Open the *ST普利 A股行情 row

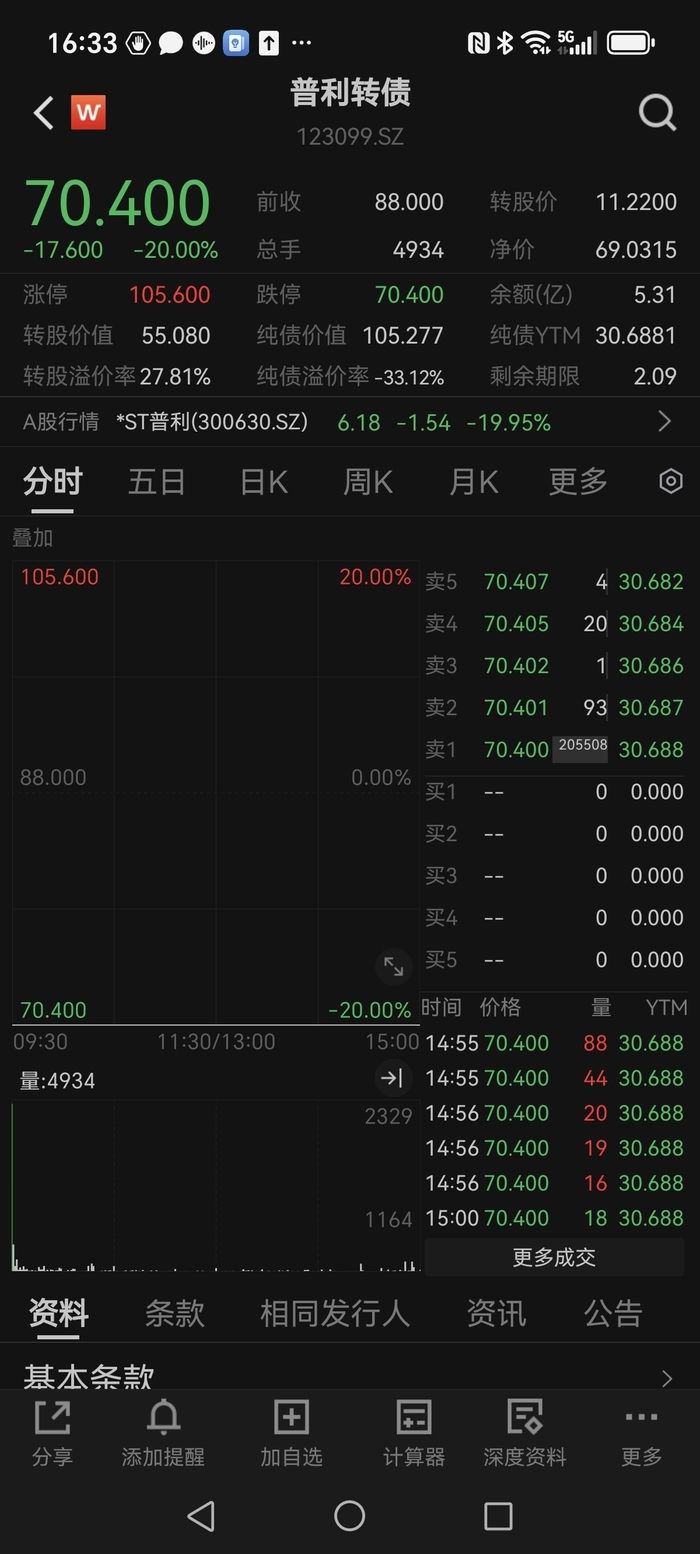(350, 422)
